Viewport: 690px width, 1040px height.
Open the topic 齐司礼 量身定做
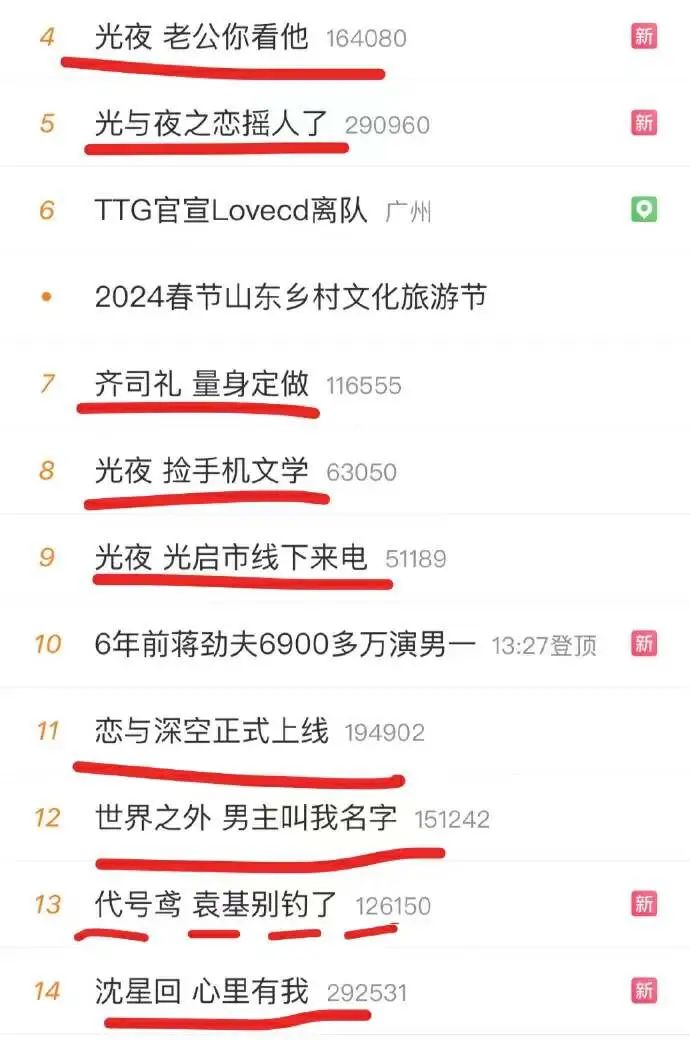202,384
